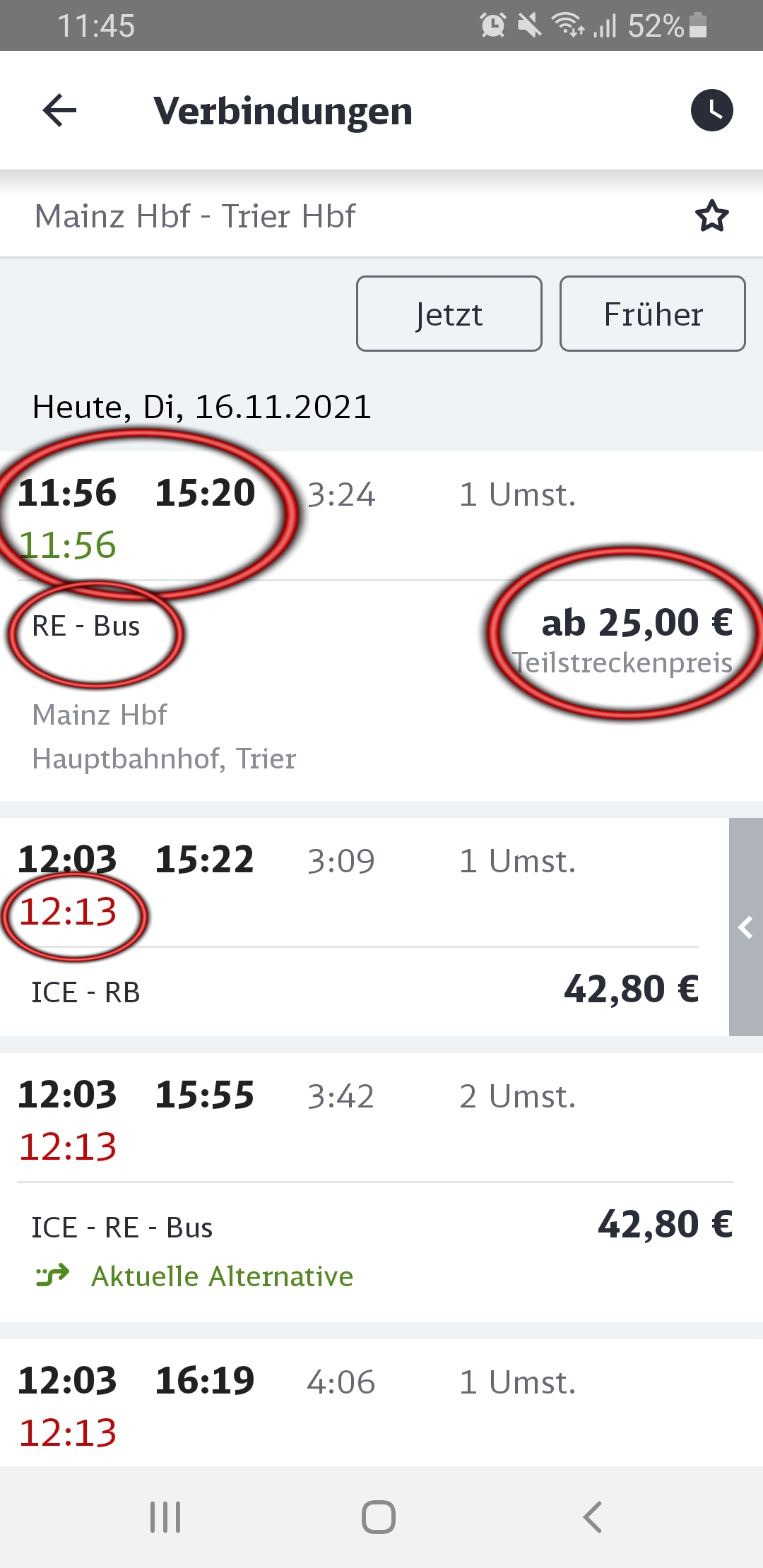
Task: Save Mainz Hbf - Trier Hbf as favorite
Action: tap(711, 216)
